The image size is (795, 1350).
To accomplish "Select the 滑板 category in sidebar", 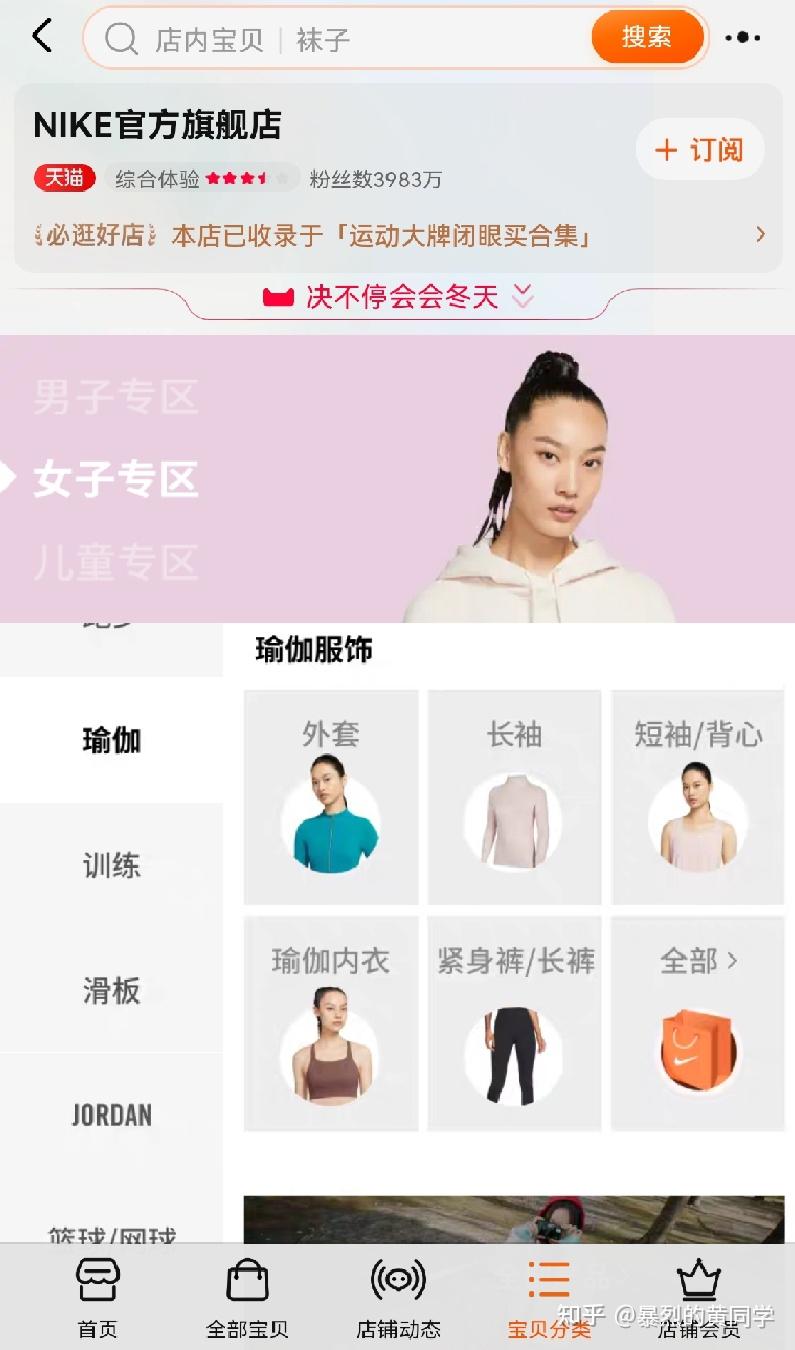I will click(111, 991).
